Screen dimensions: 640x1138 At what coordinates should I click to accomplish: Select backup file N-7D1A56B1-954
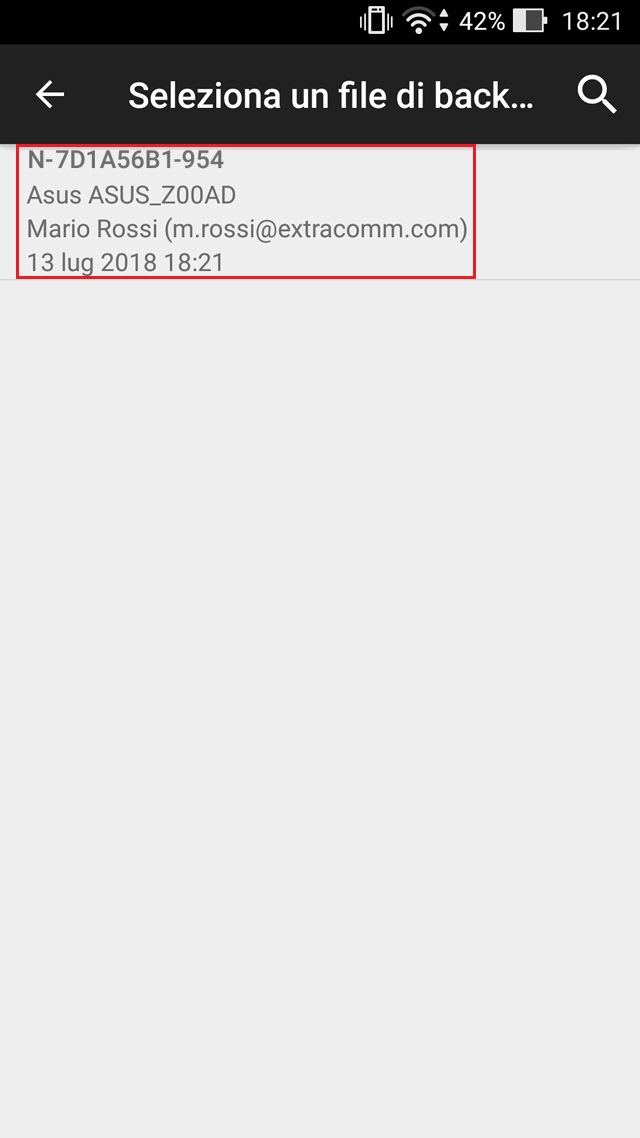246,211
